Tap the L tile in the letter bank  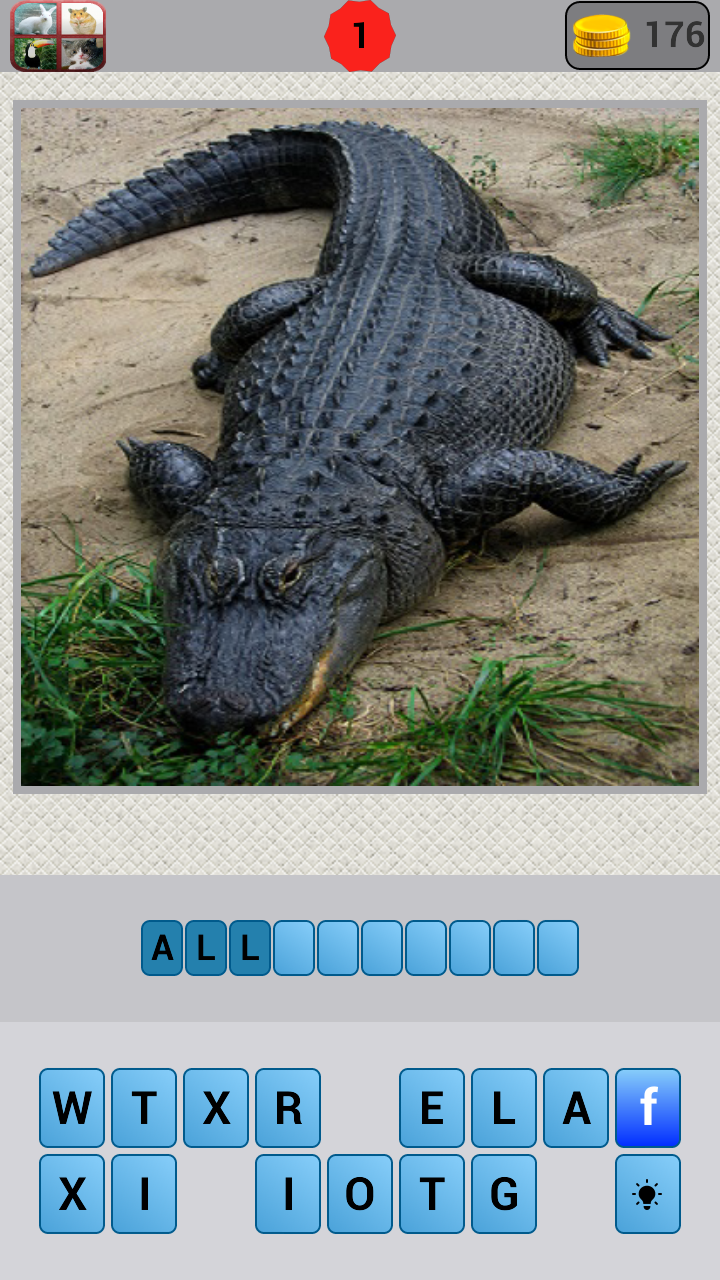pos(504,1108)
